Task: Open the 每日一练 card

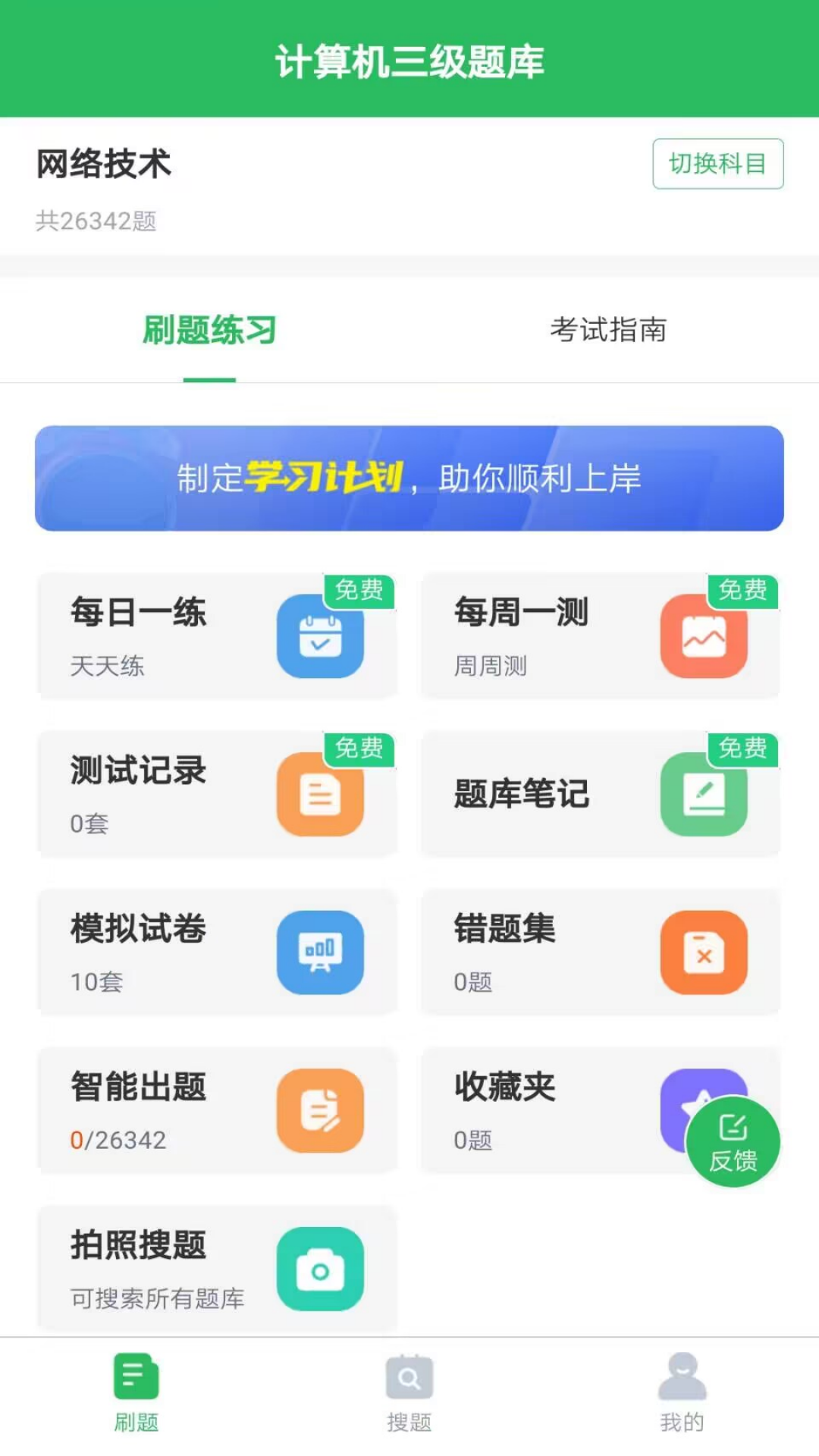Action: click(217, 635)
